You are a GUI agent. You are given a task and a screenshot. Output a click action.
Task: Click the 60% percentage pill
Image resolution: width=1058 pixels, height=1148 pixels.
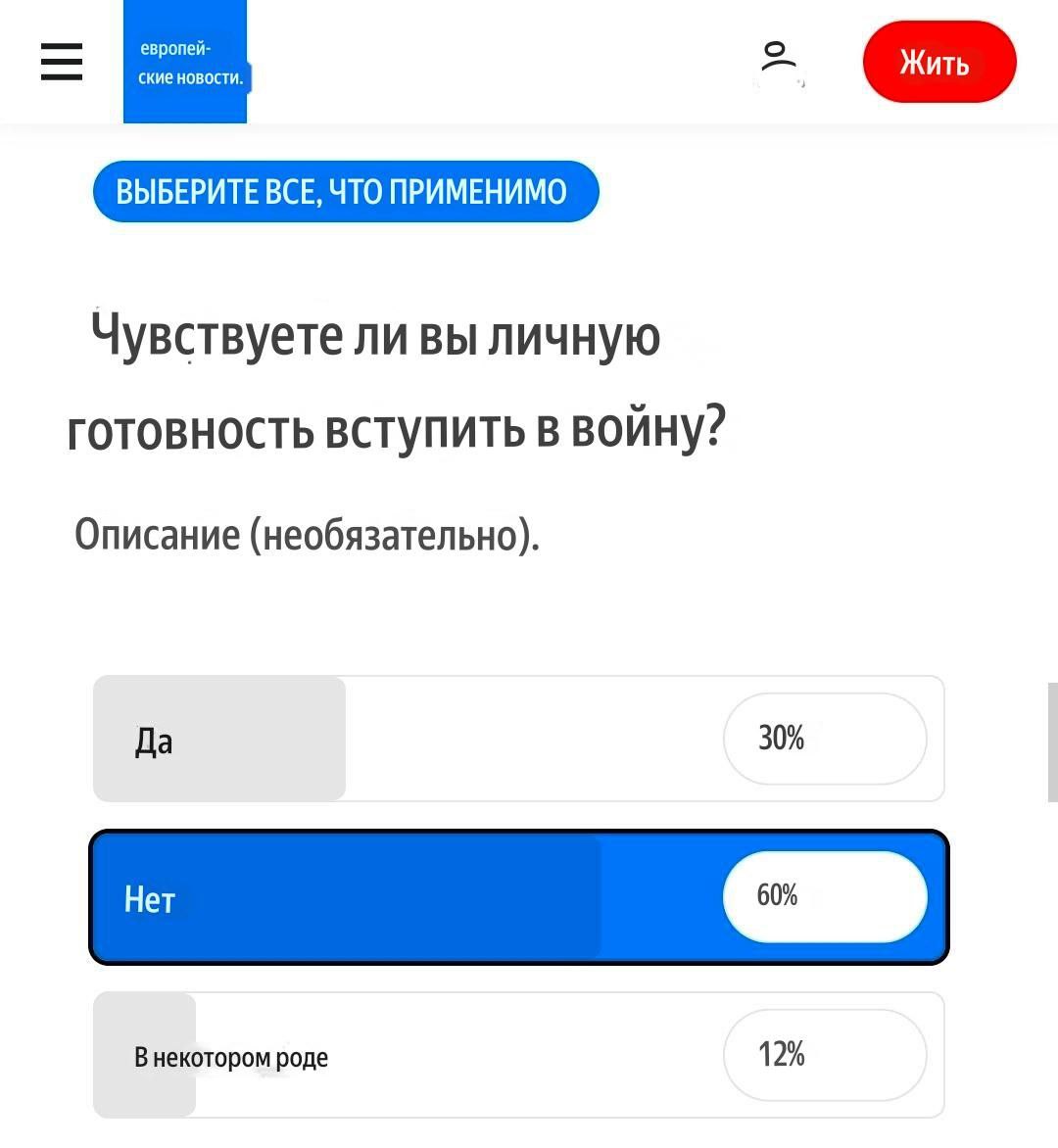pos(825,896)
